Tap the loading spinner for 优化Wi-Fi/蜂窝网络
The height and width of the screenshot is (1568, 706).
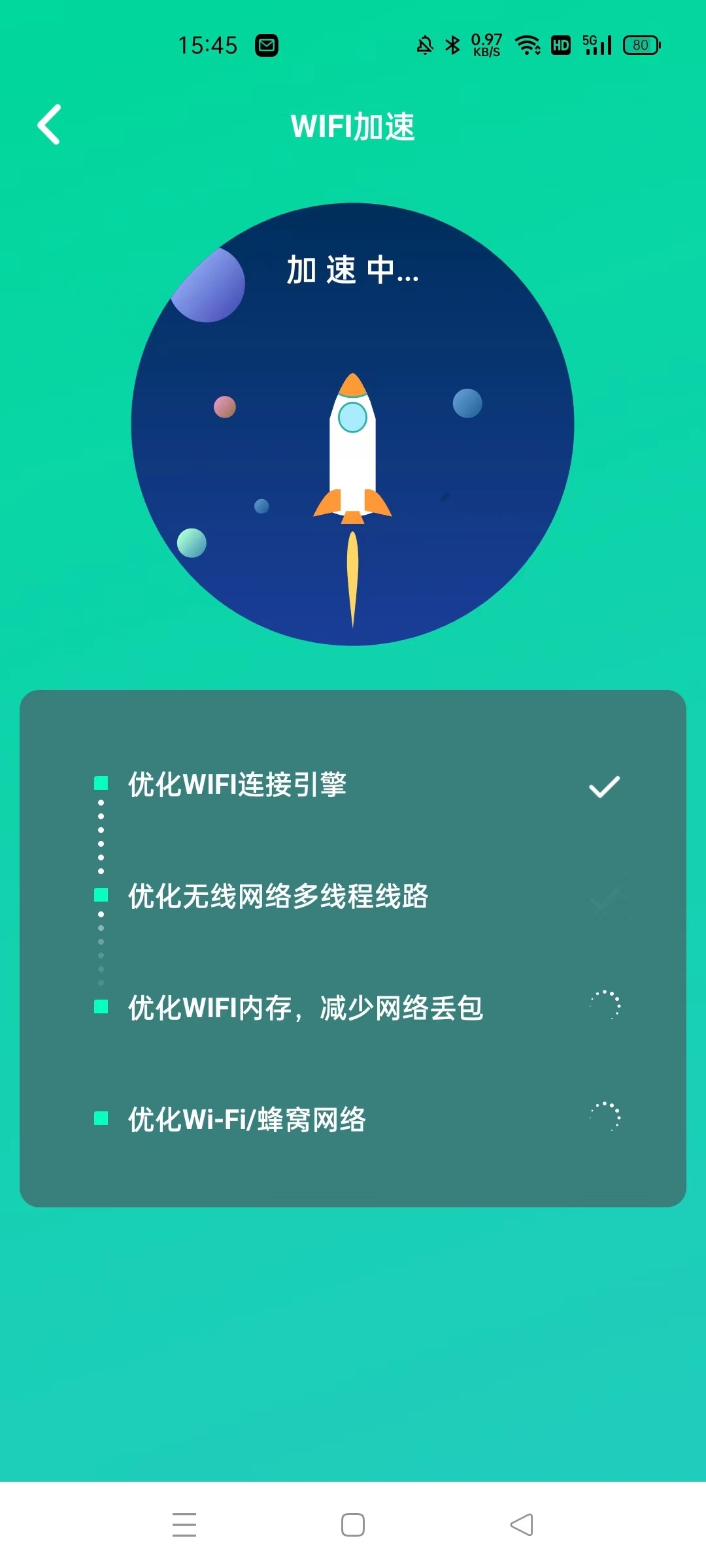[x=605, y=1119]
